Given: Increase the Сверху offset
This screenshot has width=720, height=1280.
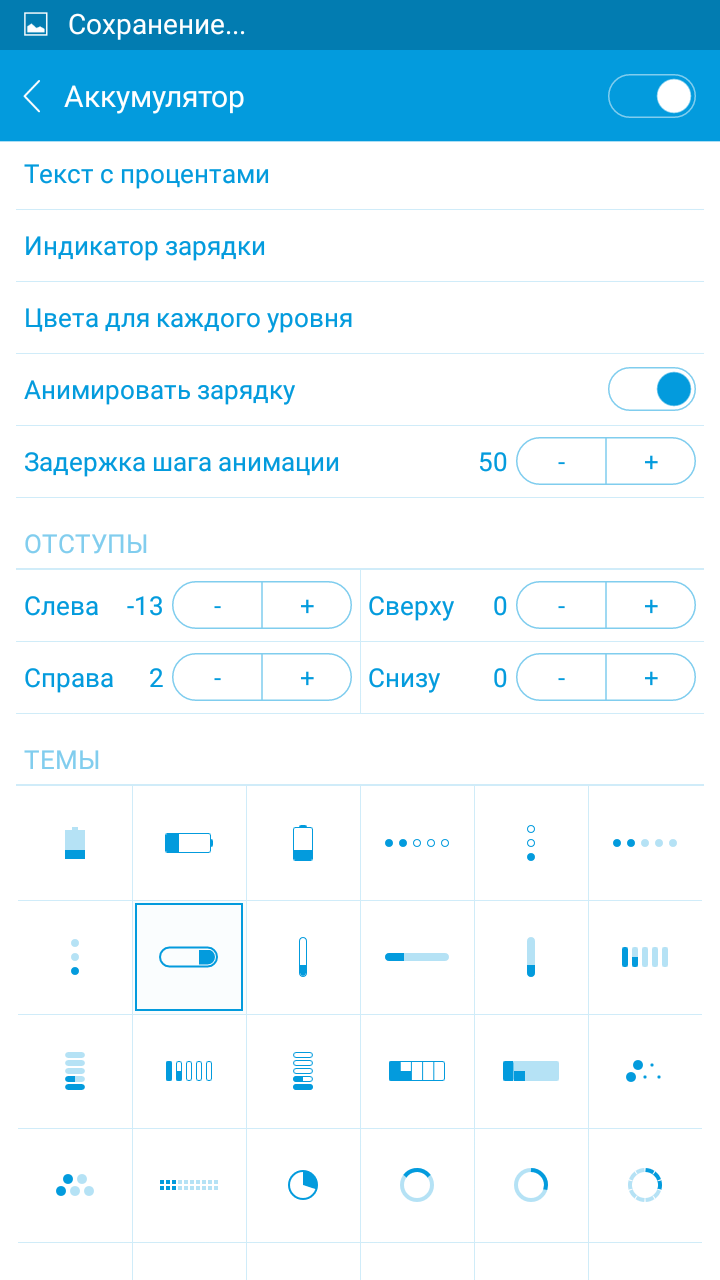Looking at the screenshot, I should pyautogui.click(x=650, y=606).
